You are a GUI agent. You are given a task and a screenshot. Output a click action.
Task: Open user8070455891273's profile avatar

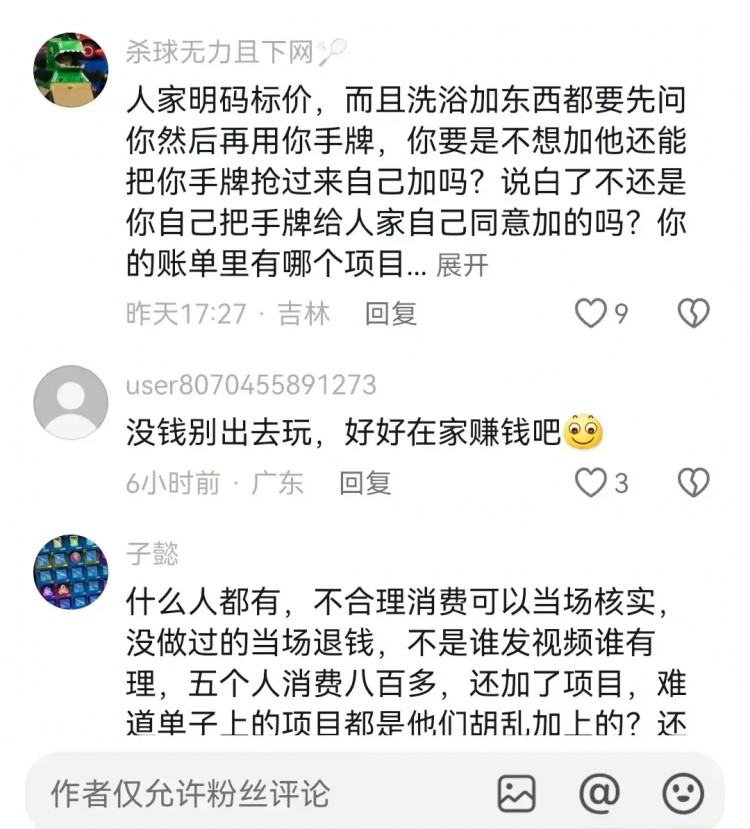pos(71,402)
